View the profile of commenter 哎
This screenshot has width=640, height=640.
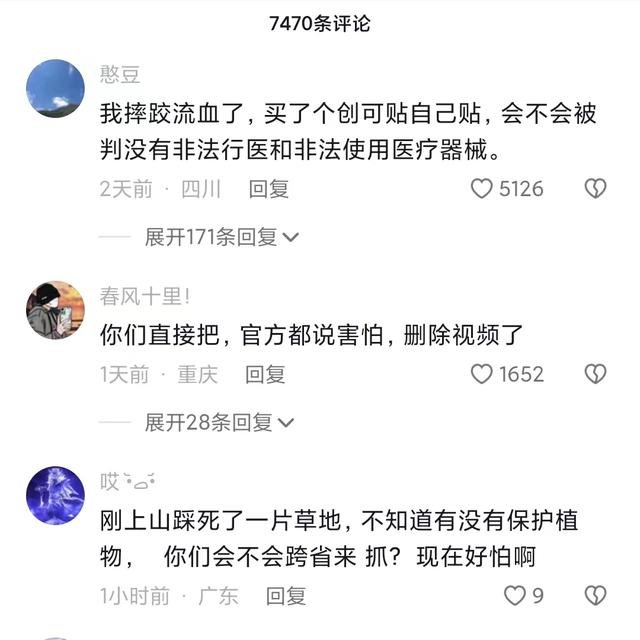[55, 496]
